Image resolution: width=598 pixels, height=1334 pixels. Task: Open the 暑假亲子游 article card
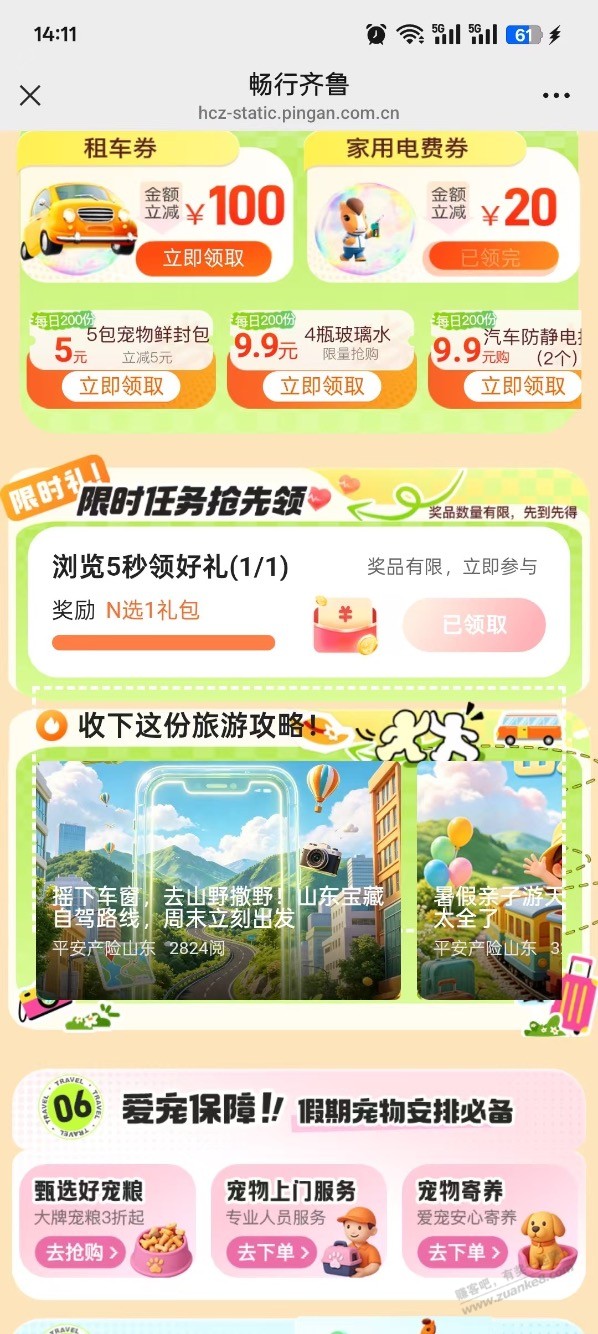tap(491, 880)
